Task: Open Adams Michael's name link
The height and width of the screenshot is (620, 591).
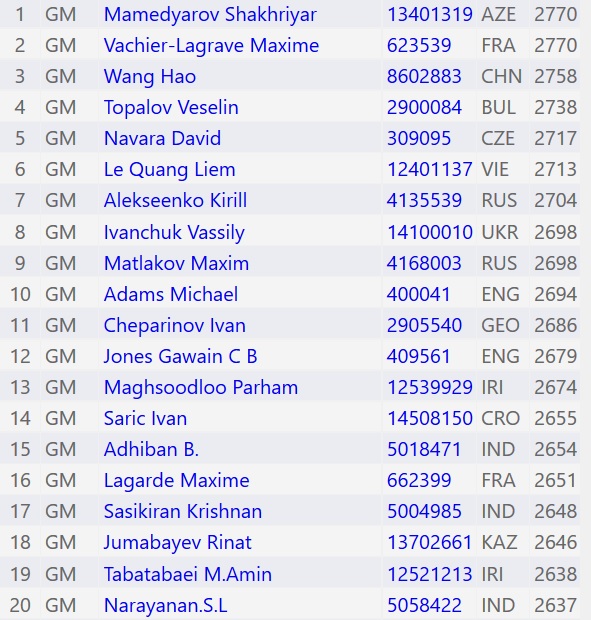Action: pos(171,294)
